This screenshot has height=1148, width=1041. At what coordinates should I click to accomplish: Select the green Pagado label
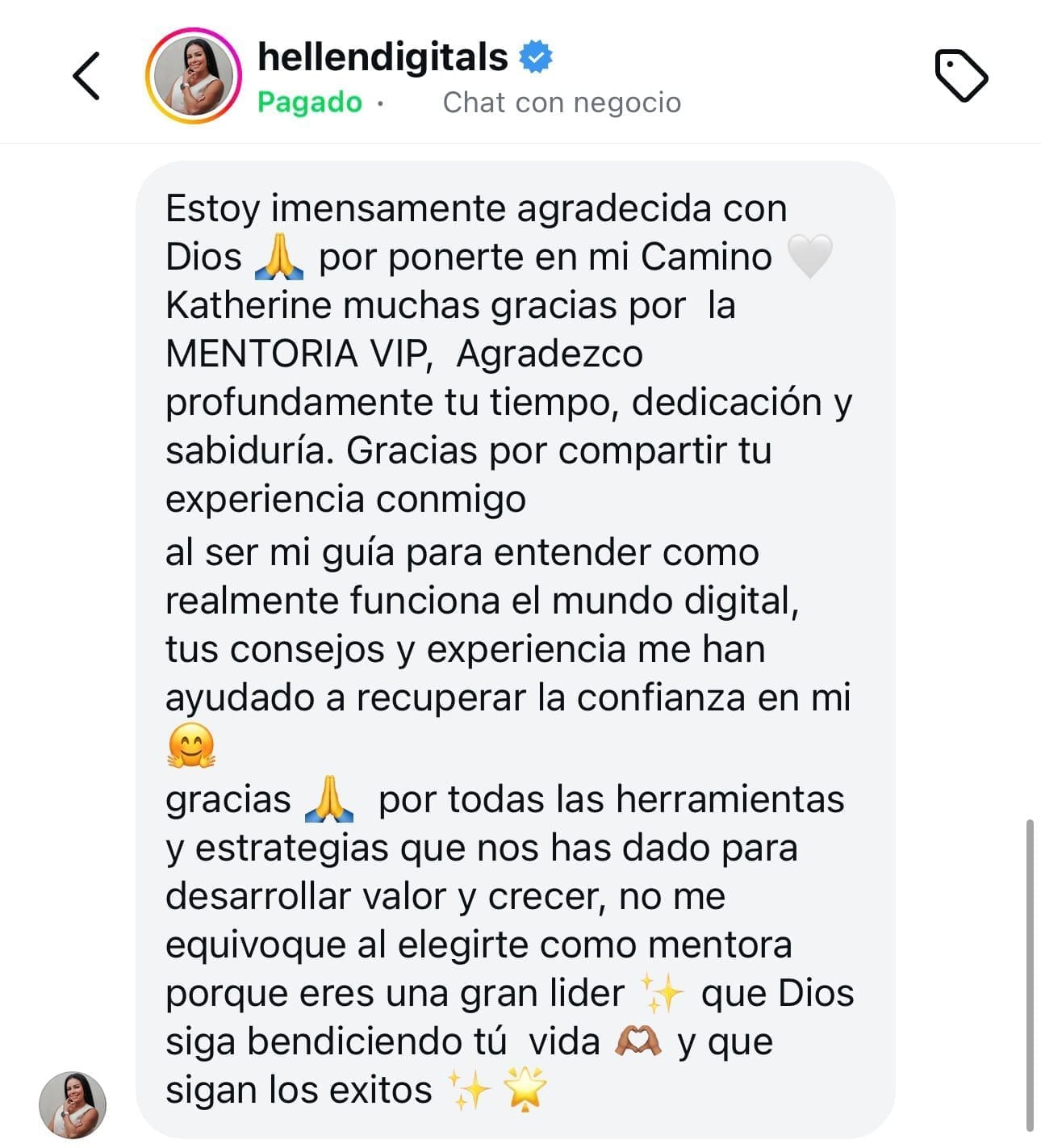point(309,102)
